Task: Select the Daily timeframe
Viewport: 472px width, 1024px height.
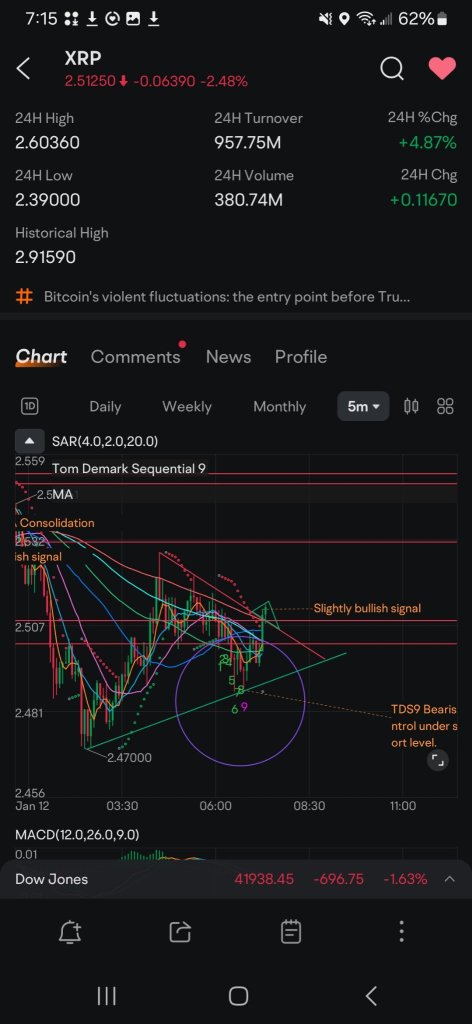Action: pyautogui.click(x=105, y=406)
